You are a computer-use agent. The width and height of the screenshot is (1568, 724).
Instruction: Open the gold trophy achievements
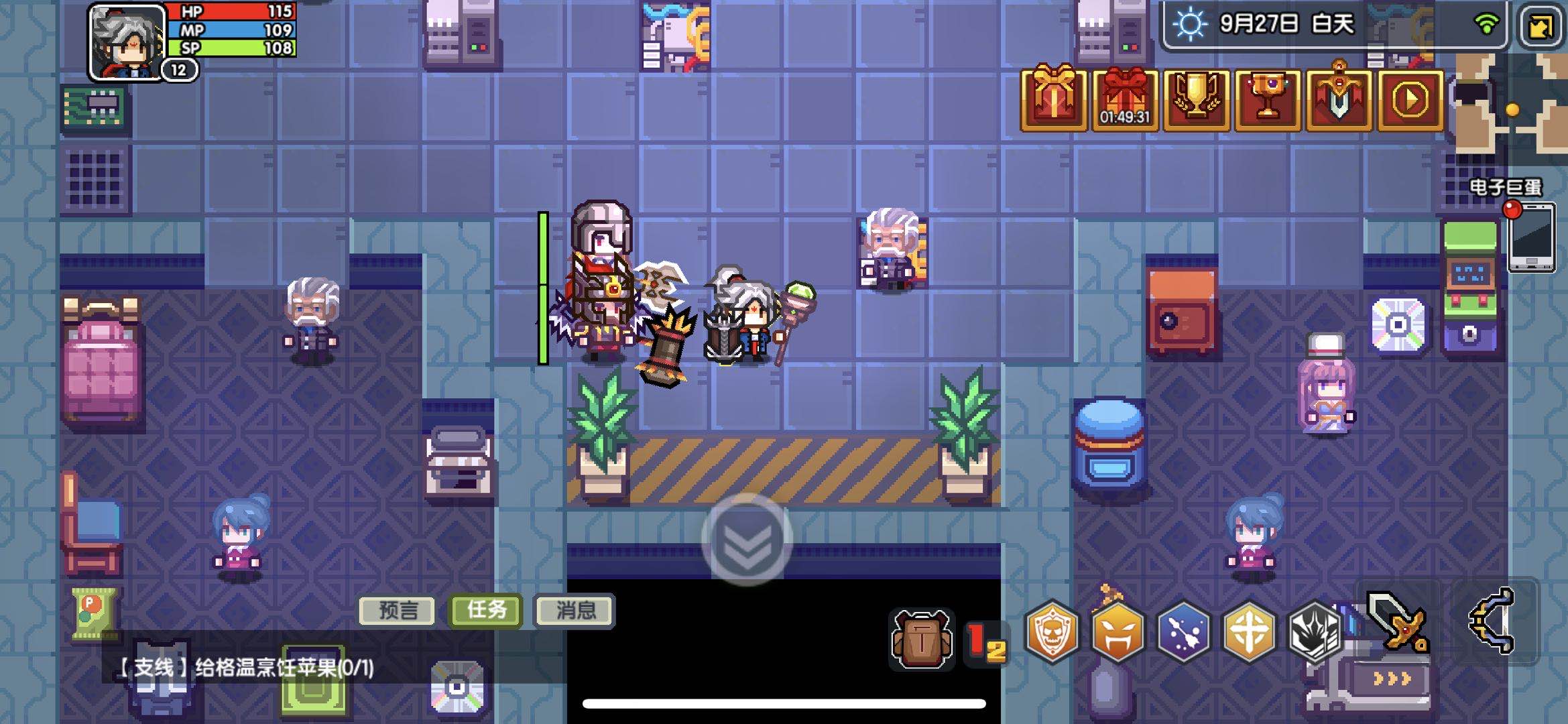1196,99
